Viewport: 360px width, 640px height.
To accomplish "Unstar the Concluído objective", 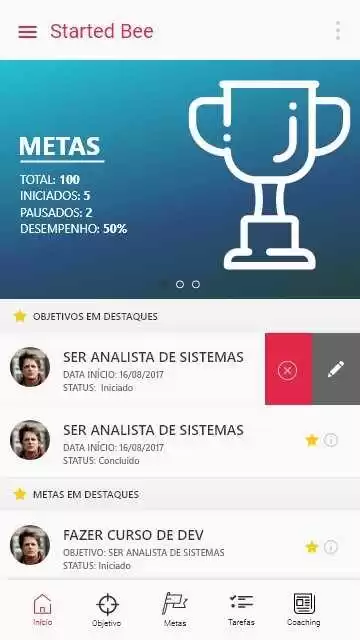I will click(x=312, y=440).
